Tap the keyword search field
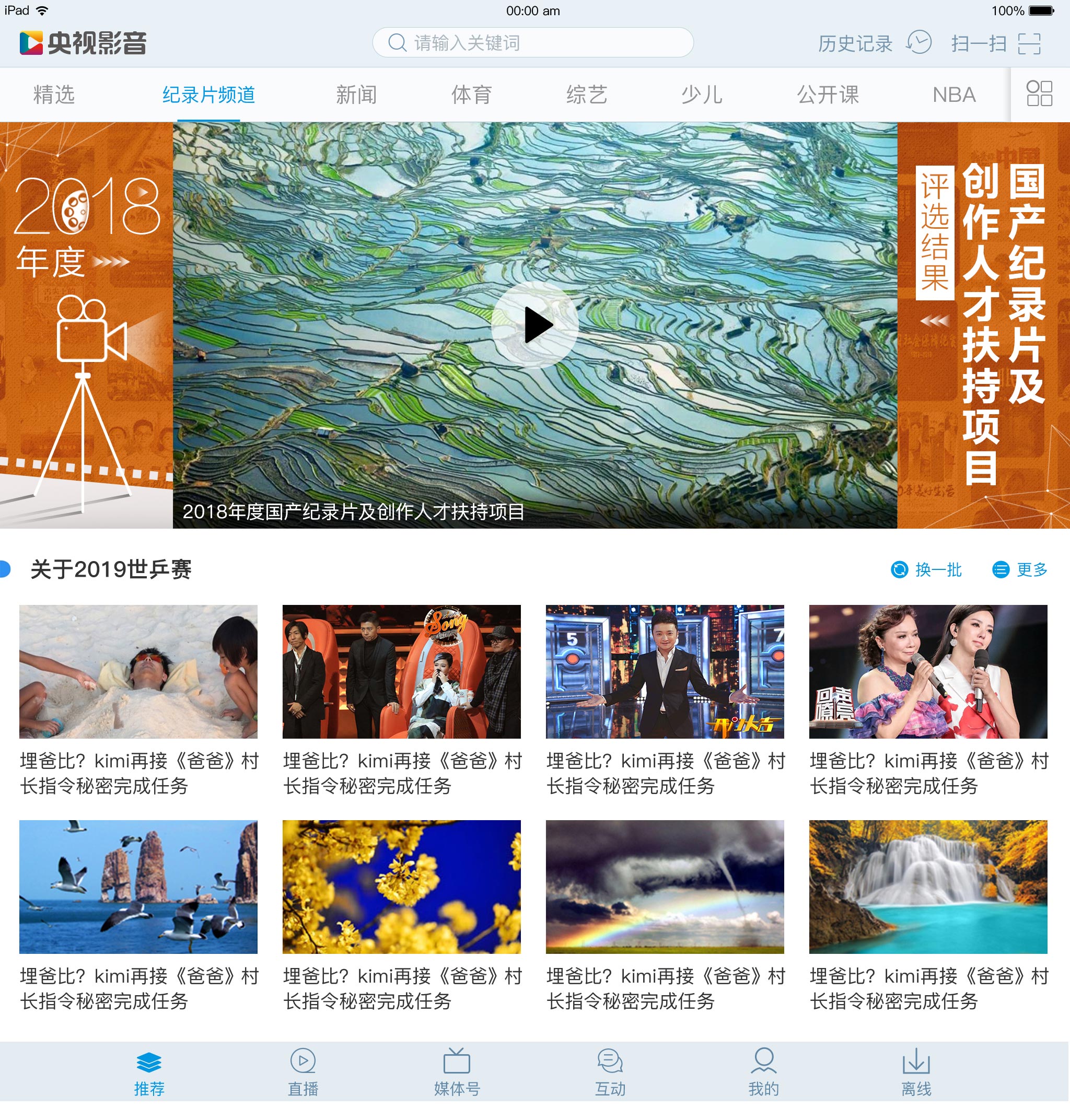 pos(532,43)
